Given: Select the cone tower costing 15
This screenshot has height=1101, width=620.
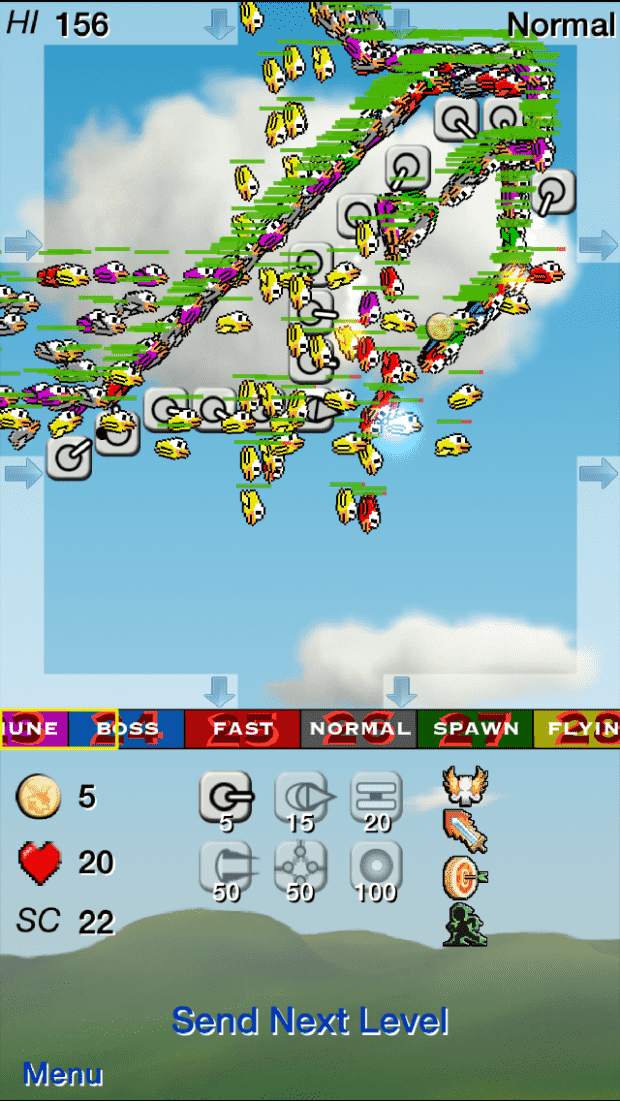Looking at the screenshot, I should (x=300, y=797).
